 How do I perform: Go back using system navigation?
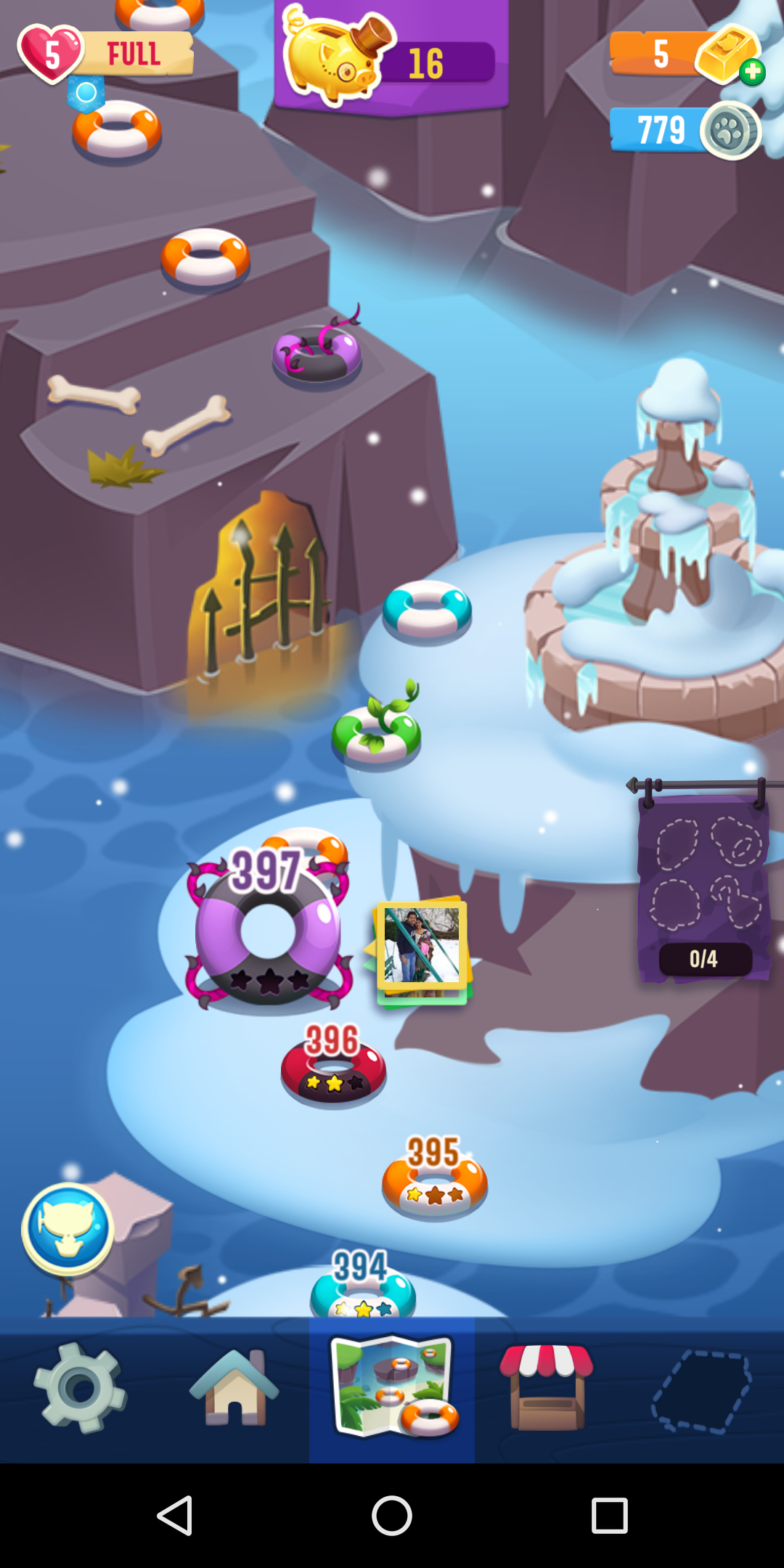pos(175,1516)
